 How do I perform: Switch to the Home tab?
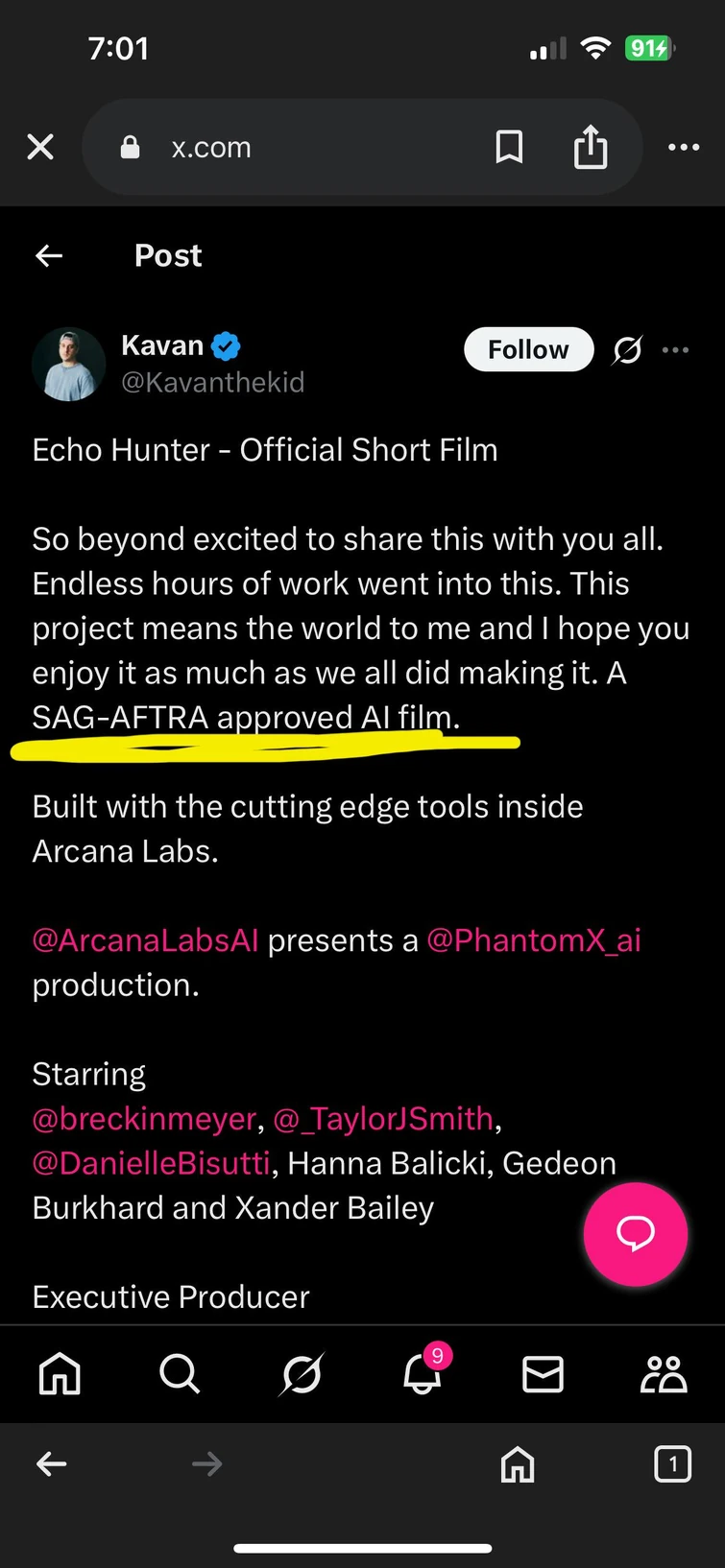(x=60, y=1374)
